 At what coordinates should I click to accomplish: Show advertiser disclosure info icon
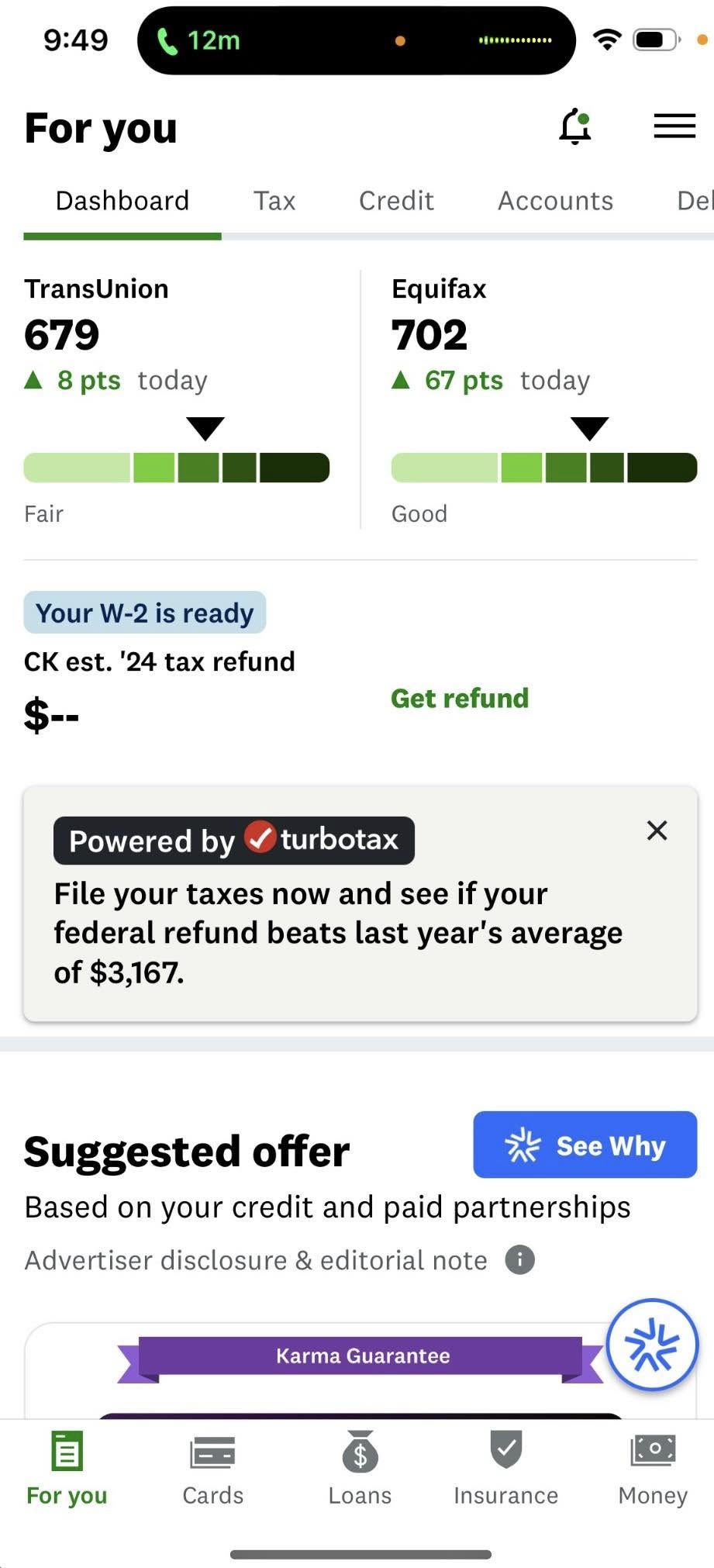(520, 1260)
